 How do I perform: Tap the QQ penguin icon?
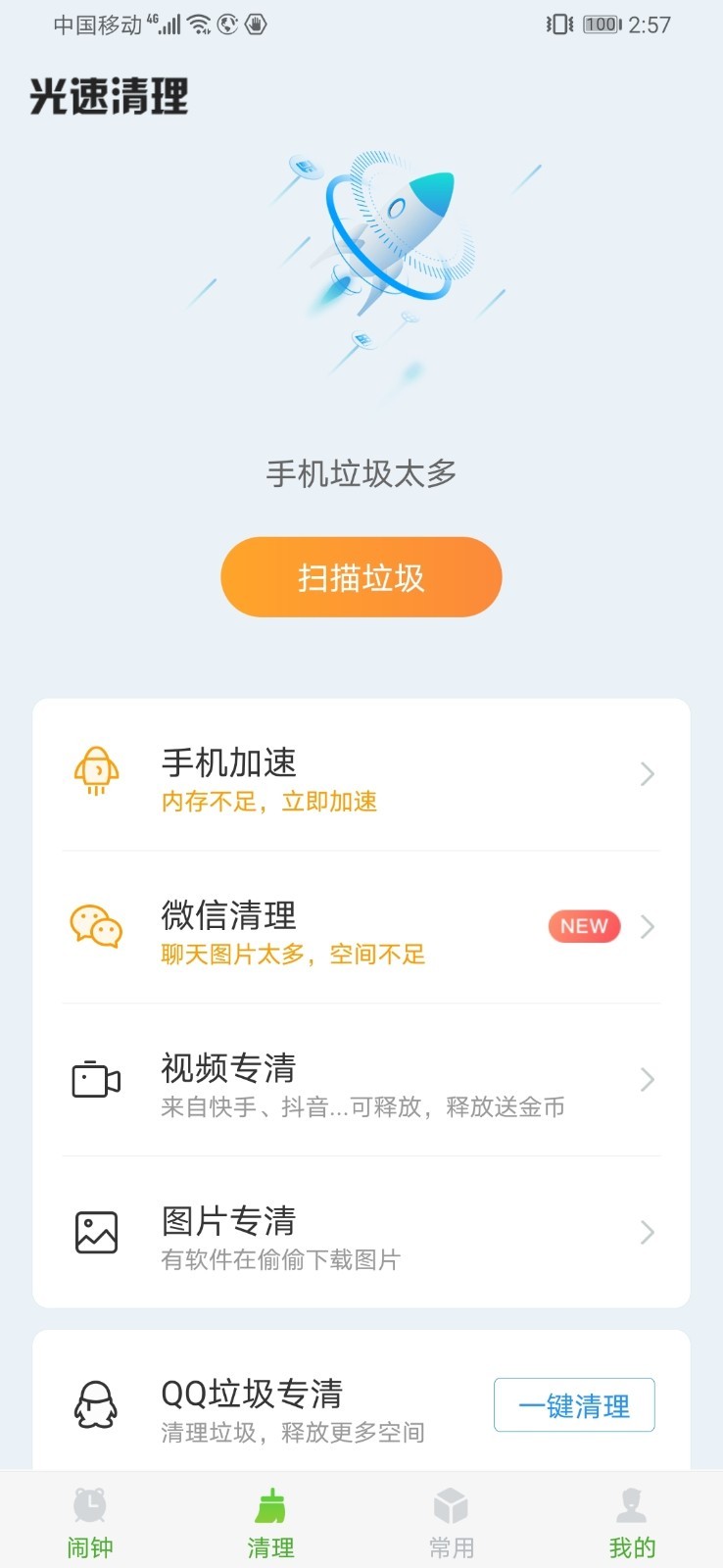coord(95,1406)
